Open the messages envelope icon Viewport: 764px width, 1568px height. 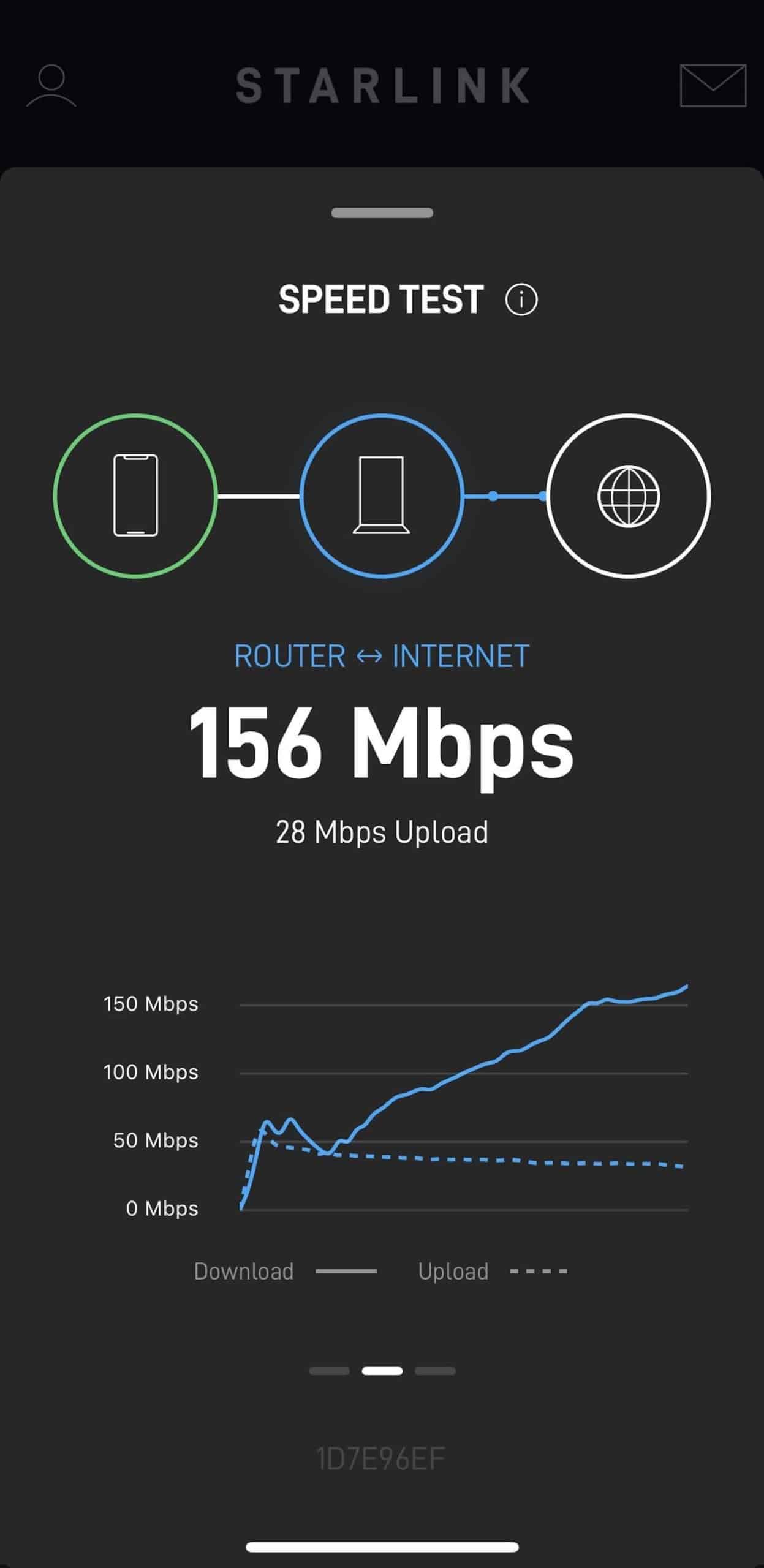[713, 85]
